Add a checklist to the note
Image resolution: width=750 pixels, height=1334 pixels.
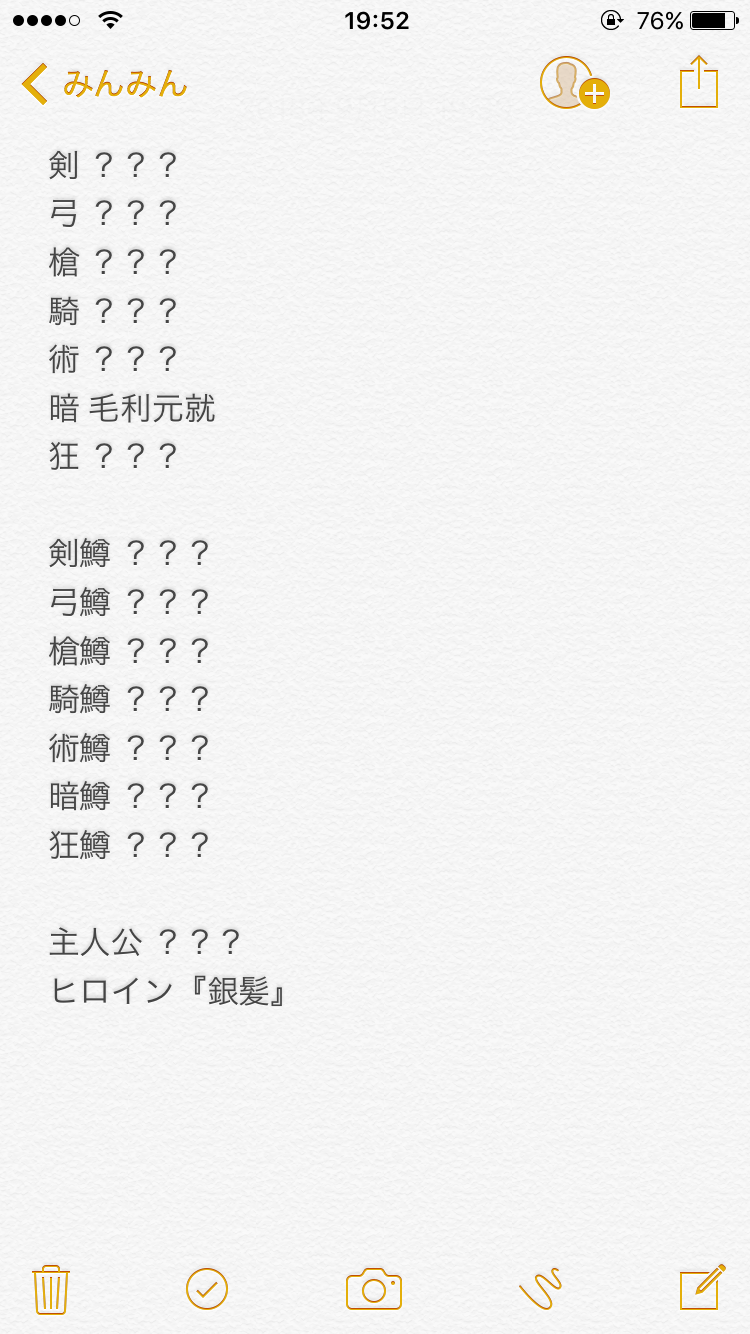coord(207,1289)
